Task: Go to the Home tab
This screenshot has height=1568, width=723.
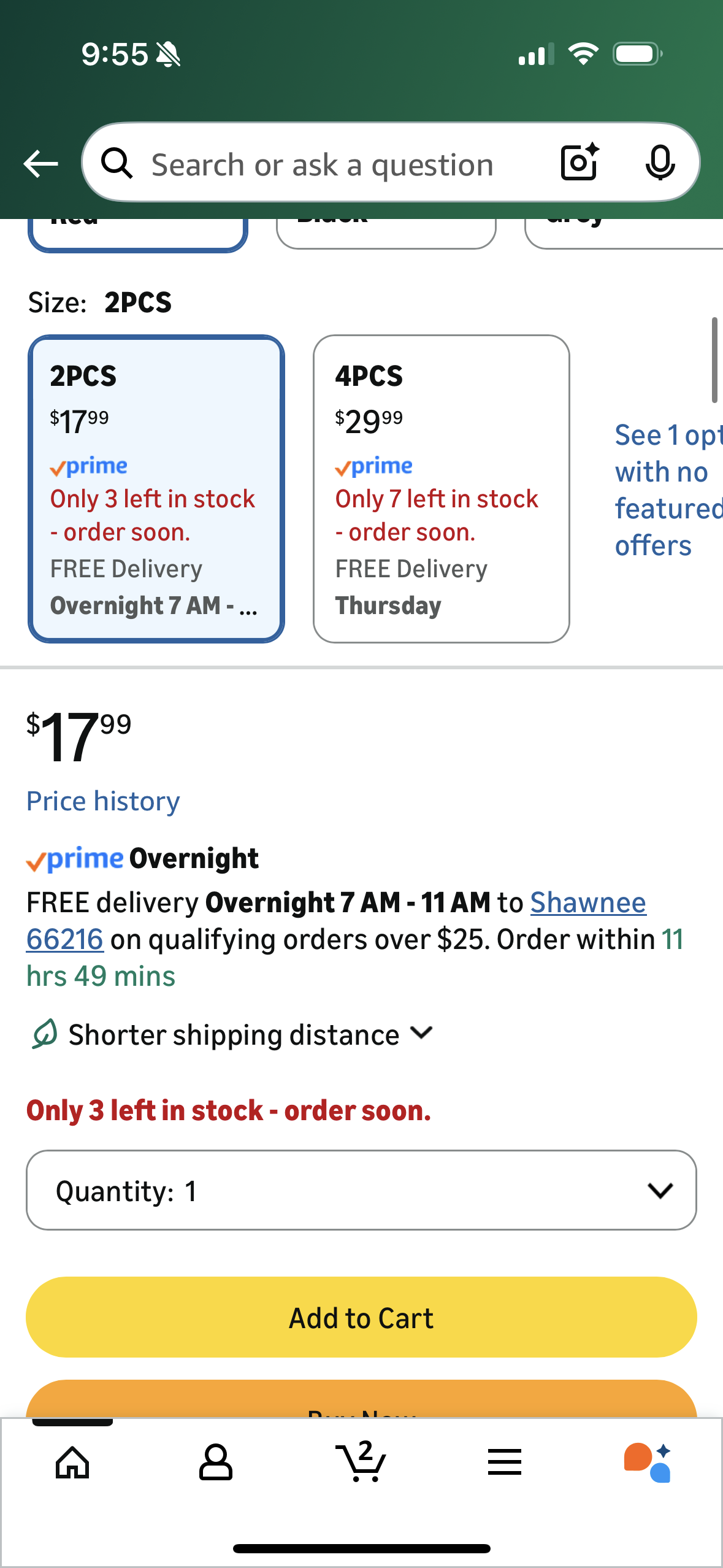Action: (x=72, y=1462)
